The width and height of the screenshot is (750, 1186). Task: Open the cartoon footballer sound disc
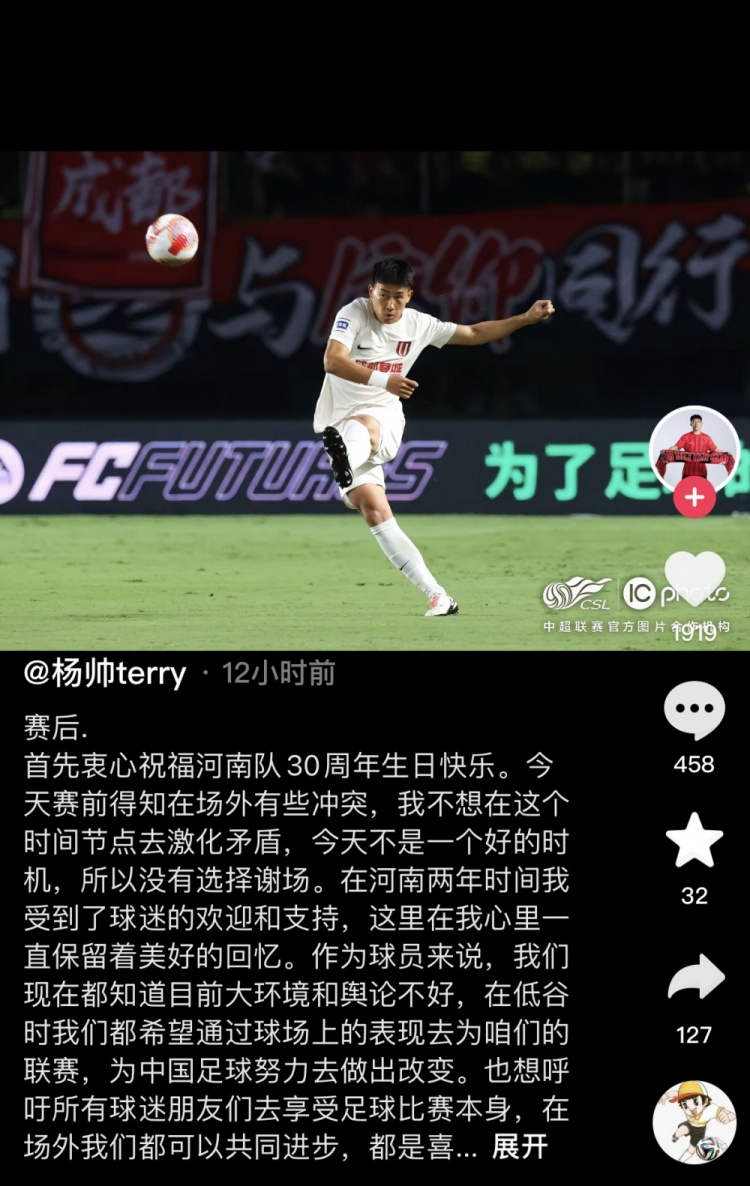coord(694,1121)
